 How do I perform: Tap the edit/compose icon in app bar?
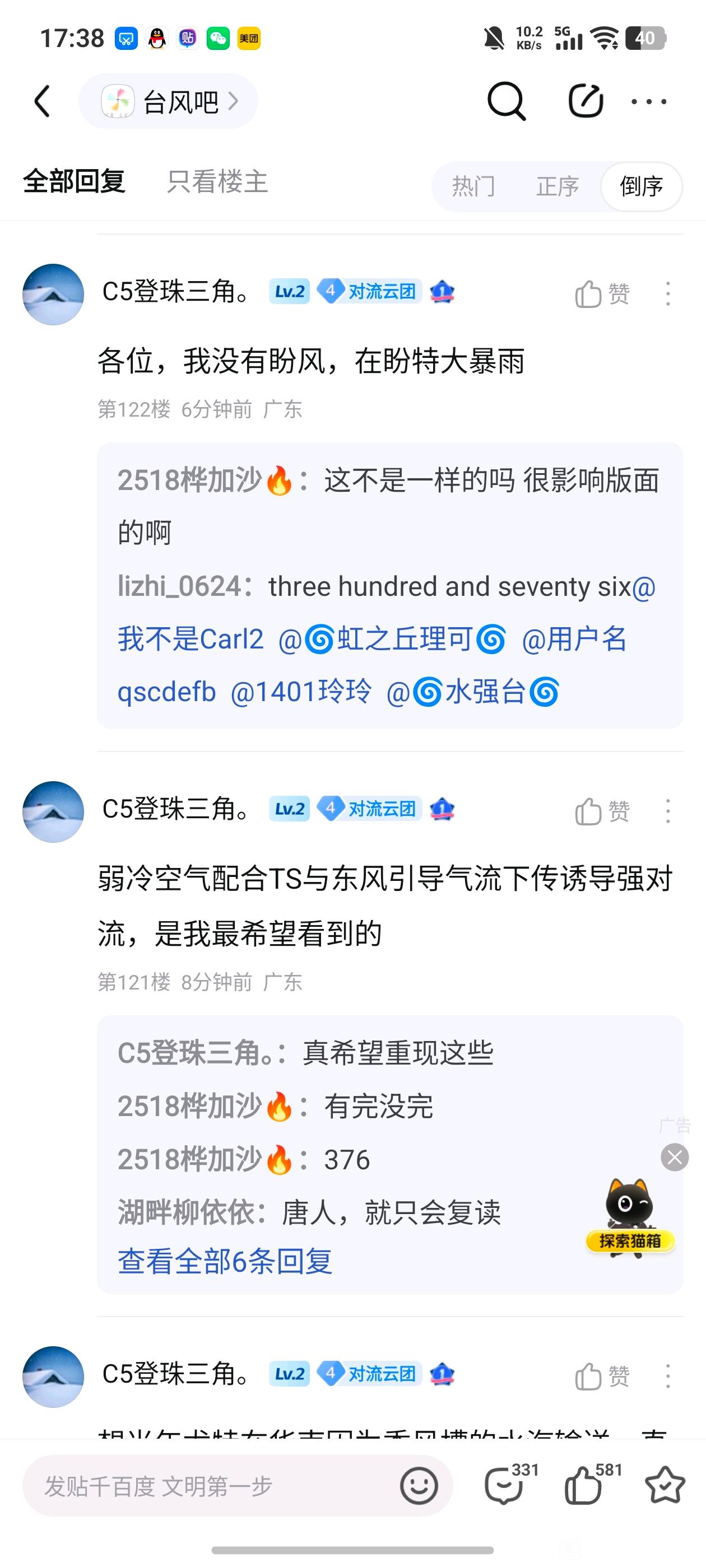click(x=586, y=101)
